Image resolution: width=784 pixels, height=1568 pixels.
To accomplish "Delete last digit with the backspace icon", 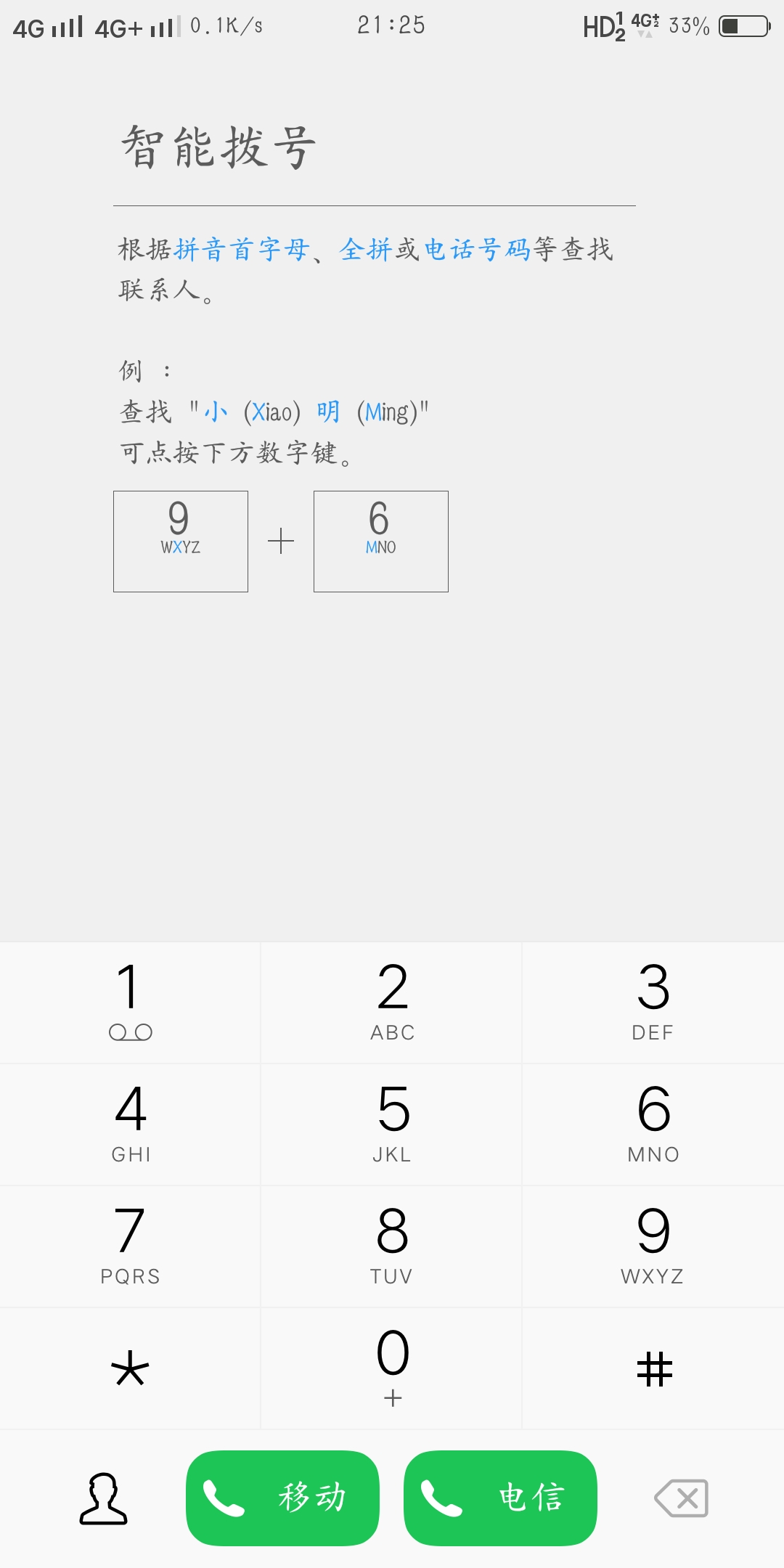I will [681, 1498].
